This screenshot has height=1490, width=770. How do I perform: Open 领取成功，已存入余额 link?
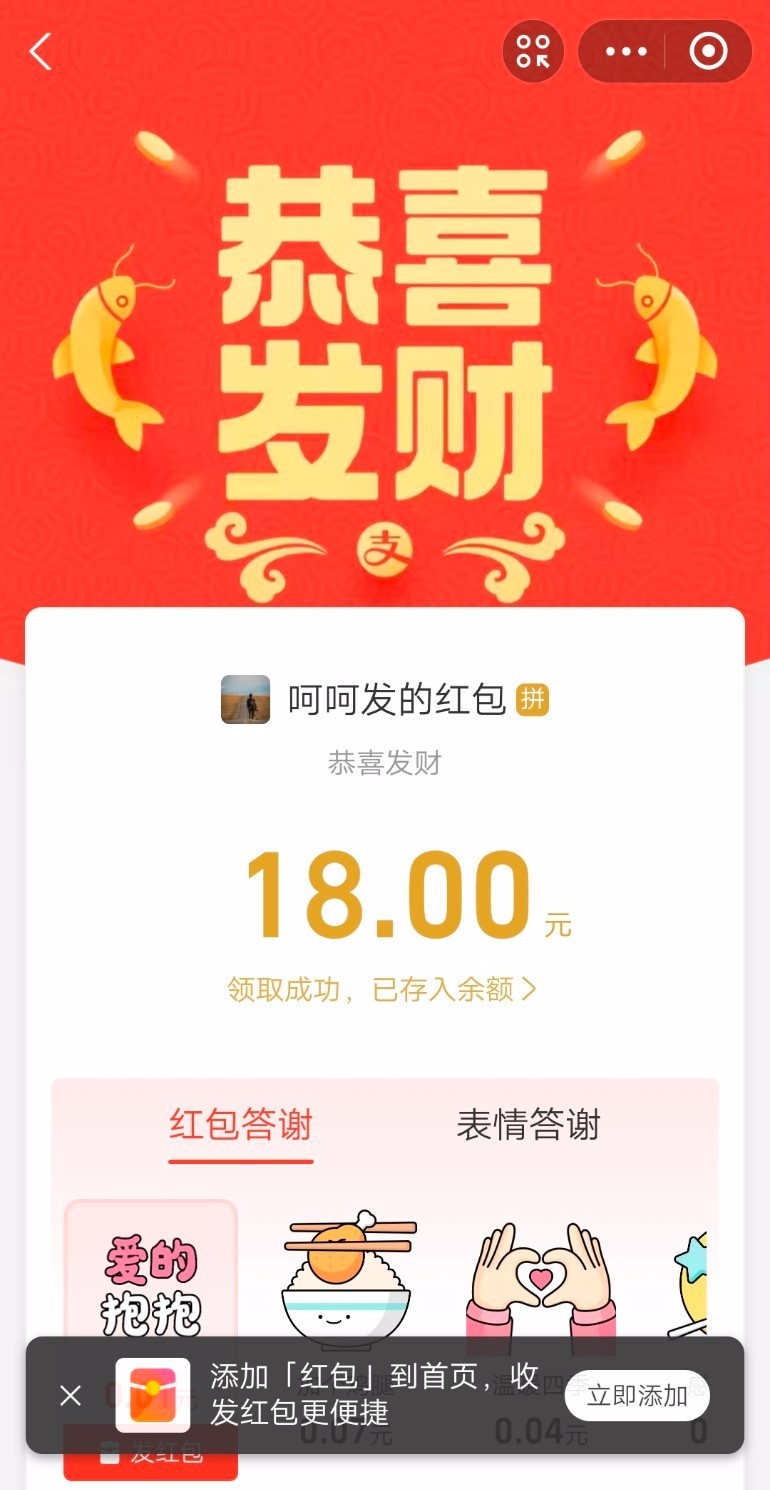pos(383,990)
